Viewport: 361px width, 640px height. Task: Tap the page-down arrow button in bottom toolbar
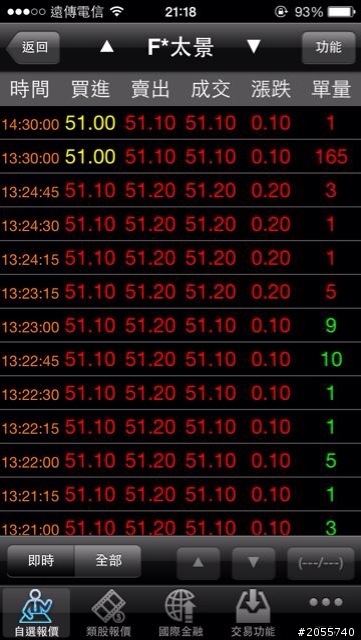click(254, 563)
